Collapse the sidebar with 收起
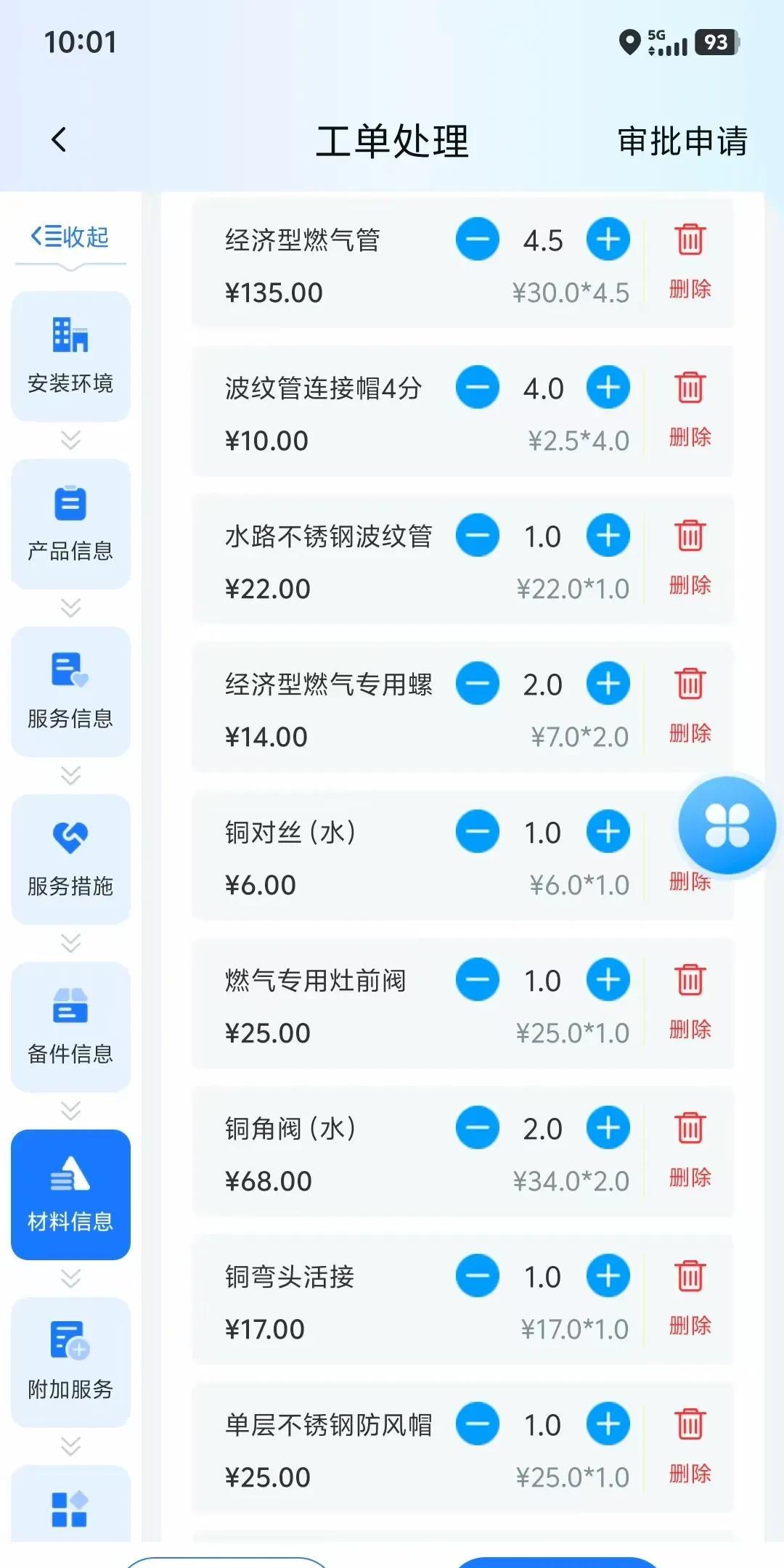Viewport: 784px width, 1568px height. (x=70, y=237)
